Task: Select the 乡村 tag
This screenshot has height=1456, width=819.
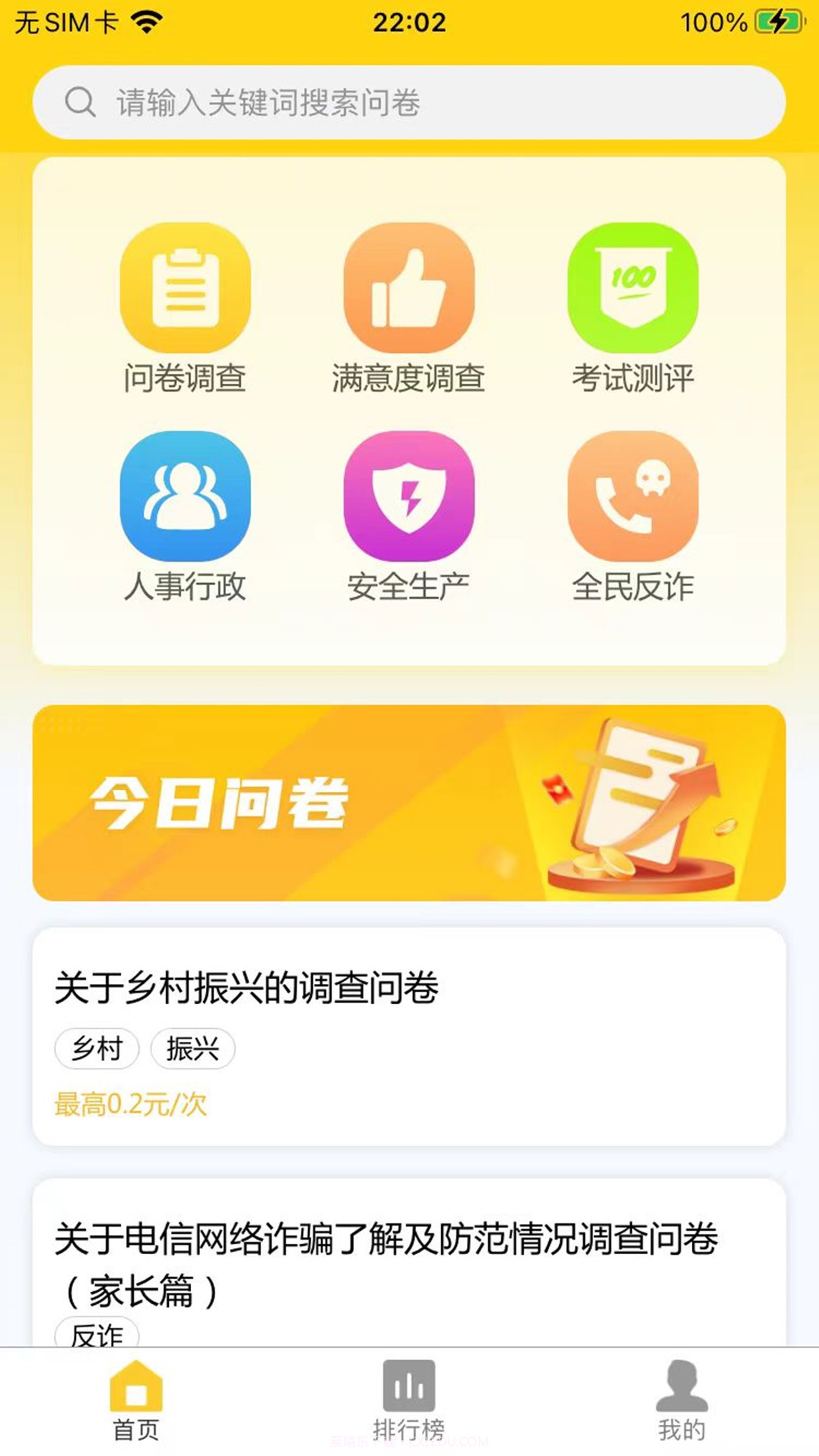Action: tap(97, 1048)
